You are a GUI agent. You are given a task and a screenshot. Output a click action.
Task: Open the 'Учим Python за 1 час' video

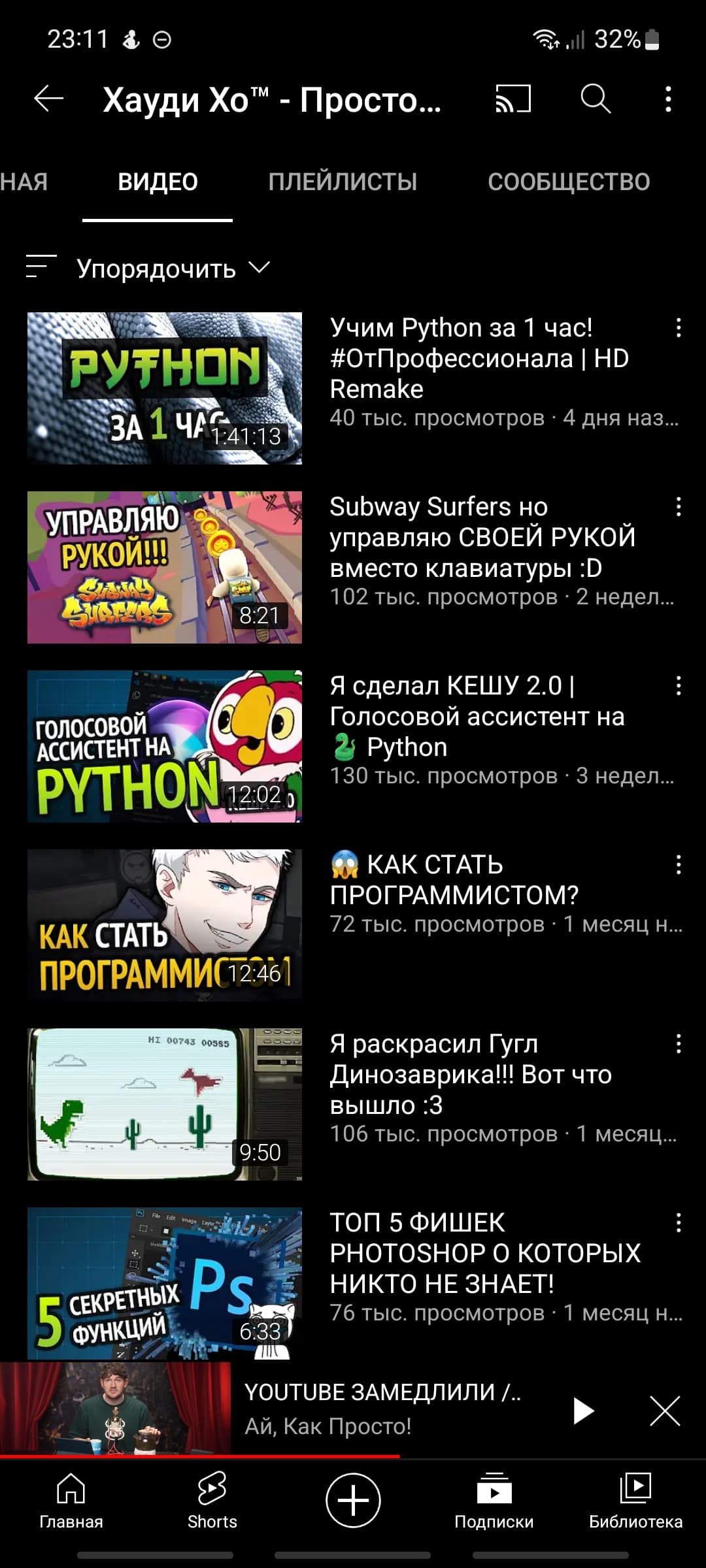pos(165,389)
